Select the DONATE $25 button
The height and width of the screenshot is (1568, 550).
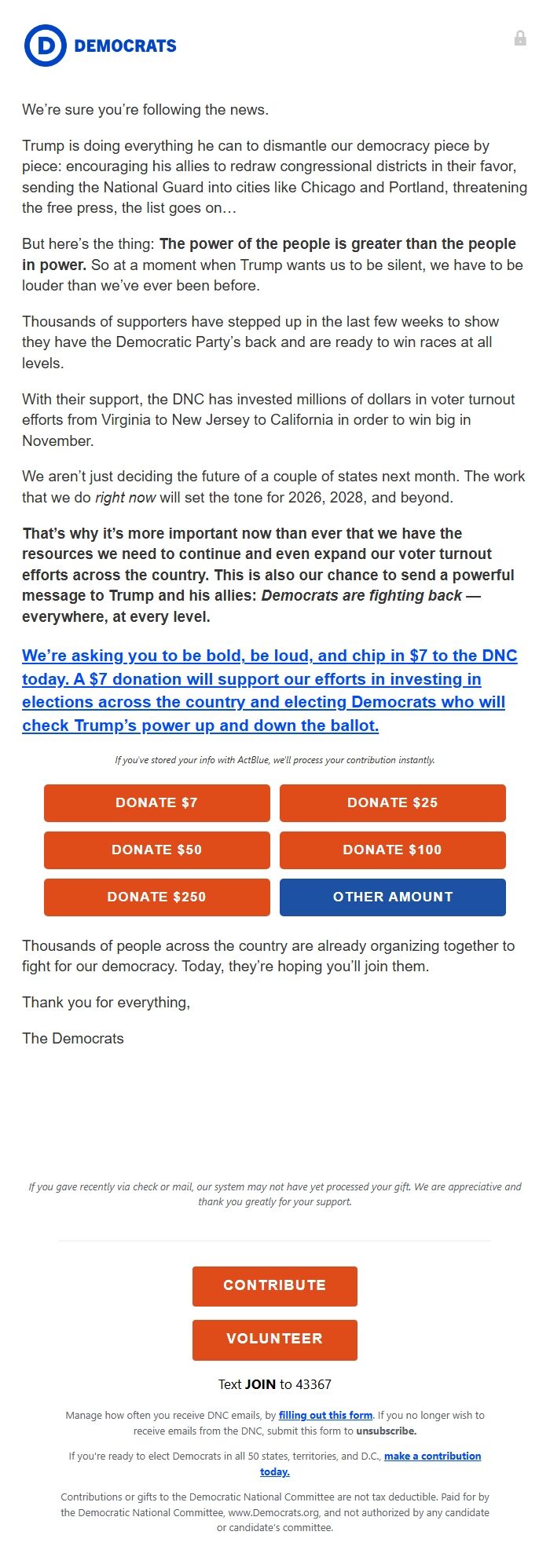pos(392,802)
